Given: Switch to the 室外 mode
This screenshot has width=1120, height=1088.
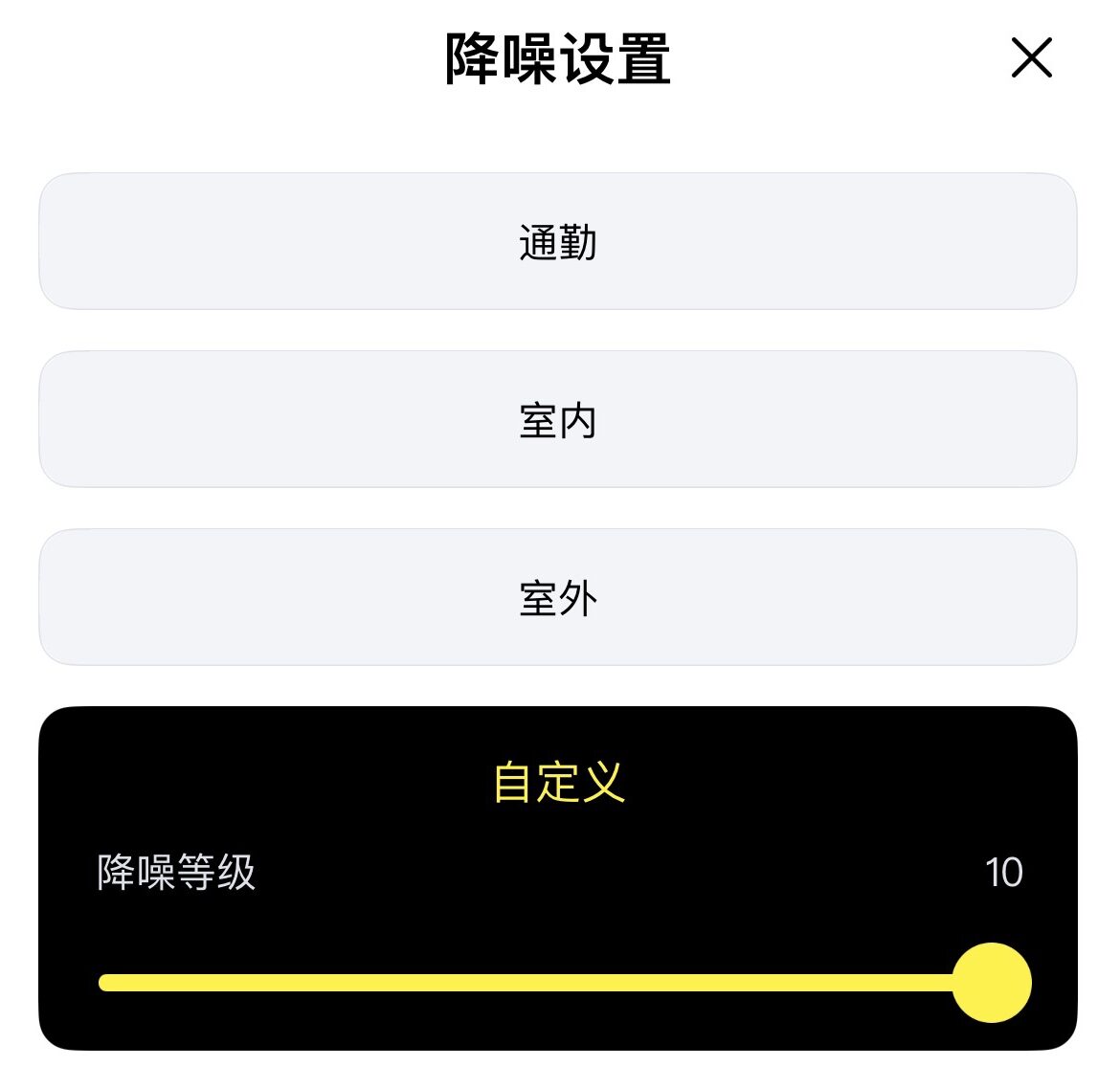Looking at the screenshot, I should (558, 597).
